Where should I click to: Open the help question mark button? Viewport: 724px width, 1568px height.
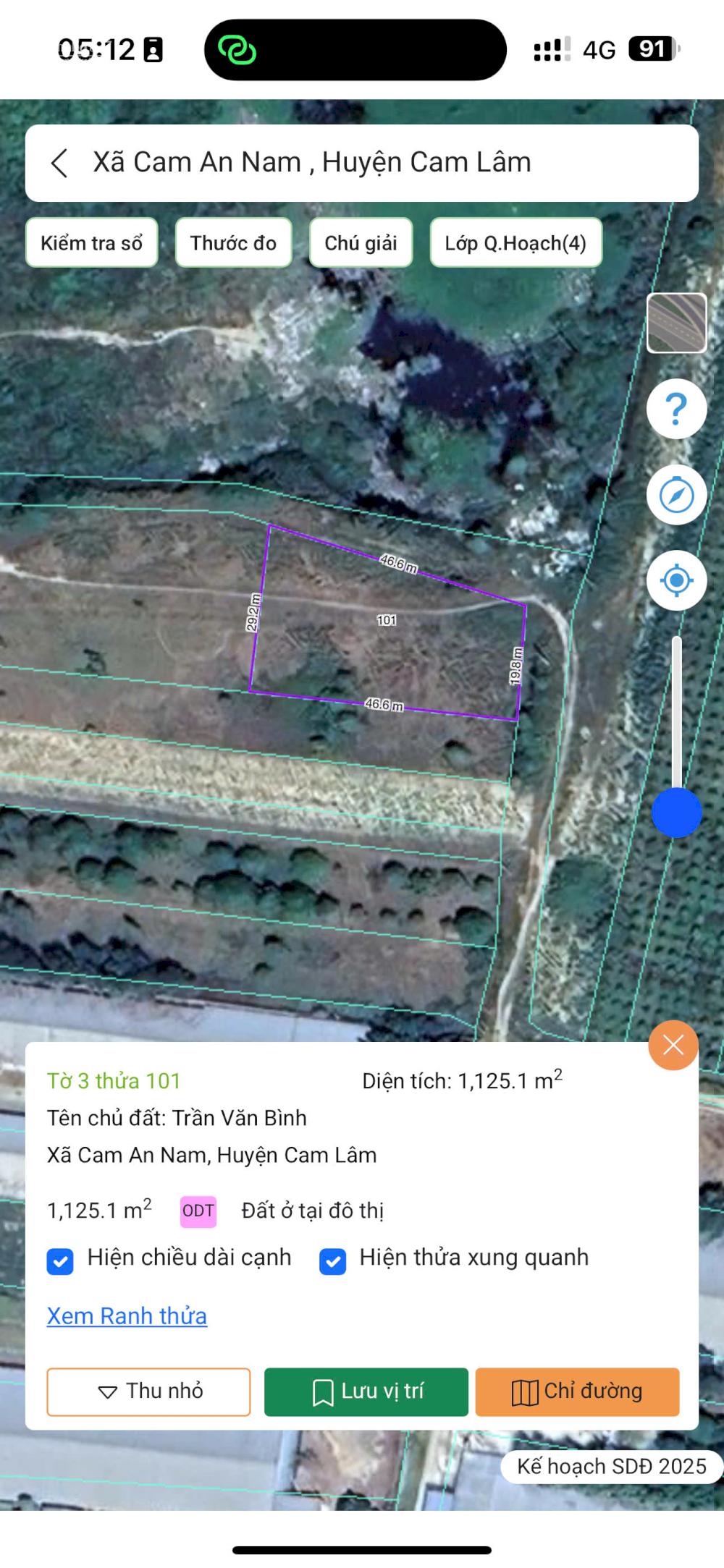coord(676,410)
